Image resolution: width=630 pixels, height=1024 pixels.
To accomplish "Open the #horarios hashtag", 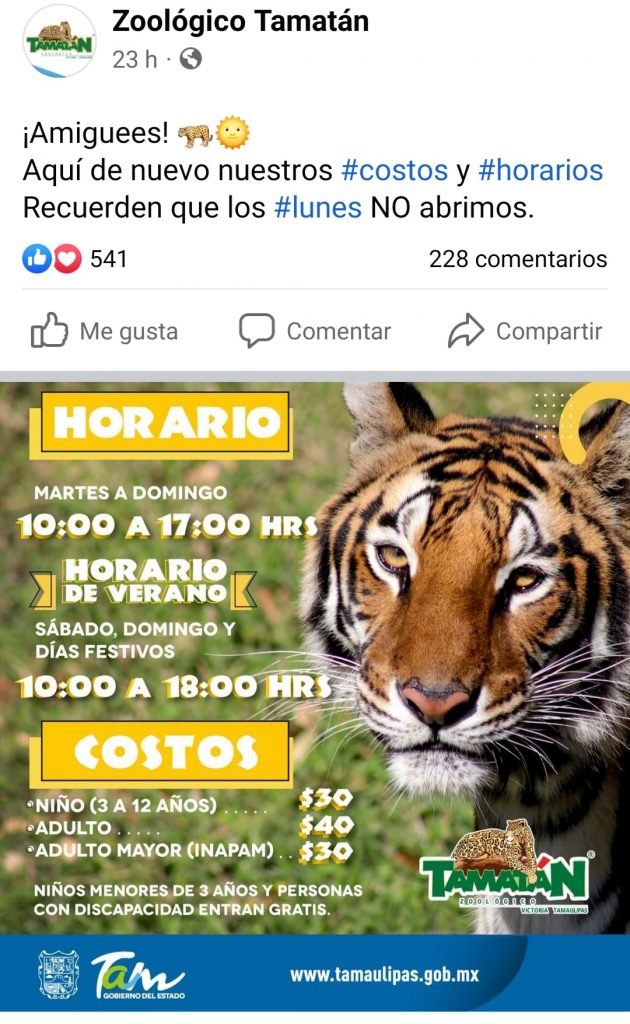I will coord(540,170).
